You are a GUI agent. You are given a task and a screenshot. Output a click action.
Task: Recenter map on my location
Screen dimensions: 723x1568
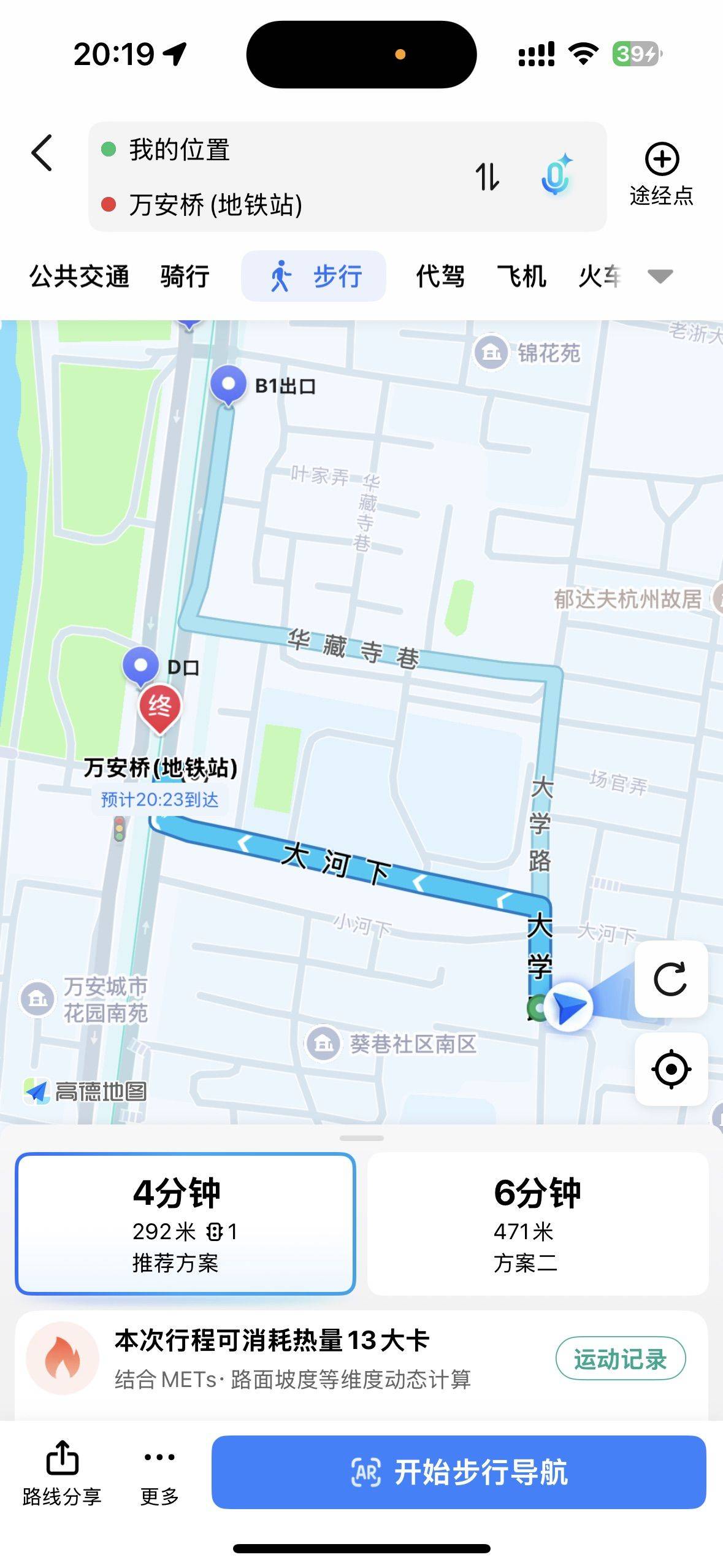point(671,1069)
